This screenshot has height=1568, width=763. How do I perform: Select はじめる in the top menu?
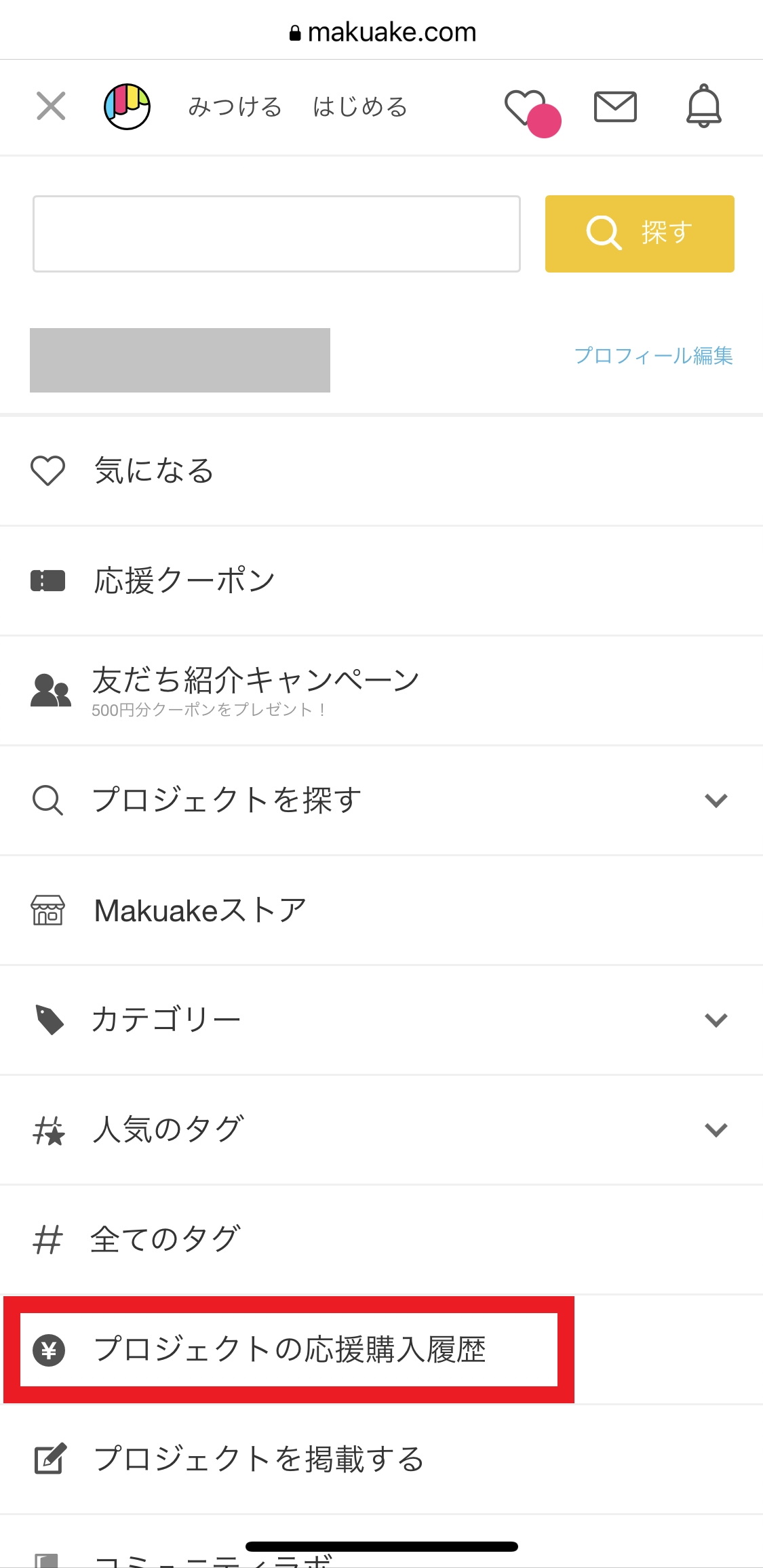point(359,106)
